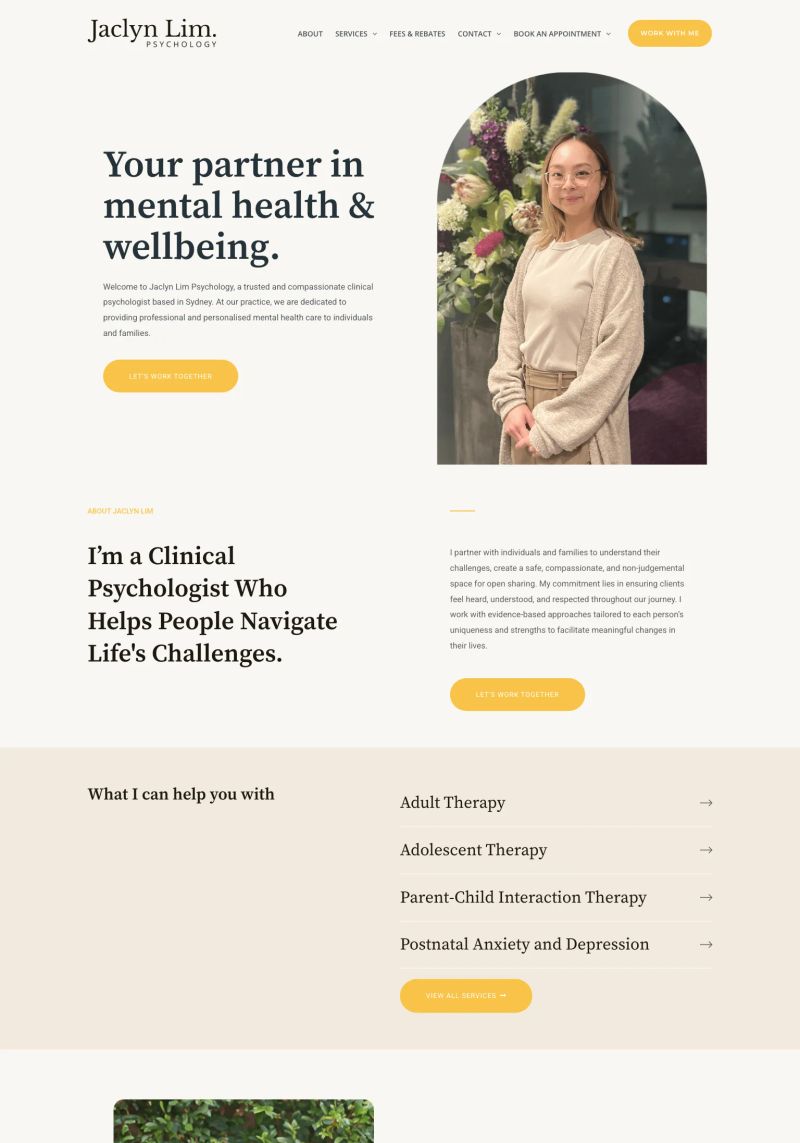Open Adolescent Therapy service
Viewport: 800px width, 1143px height.
point(555,850)
